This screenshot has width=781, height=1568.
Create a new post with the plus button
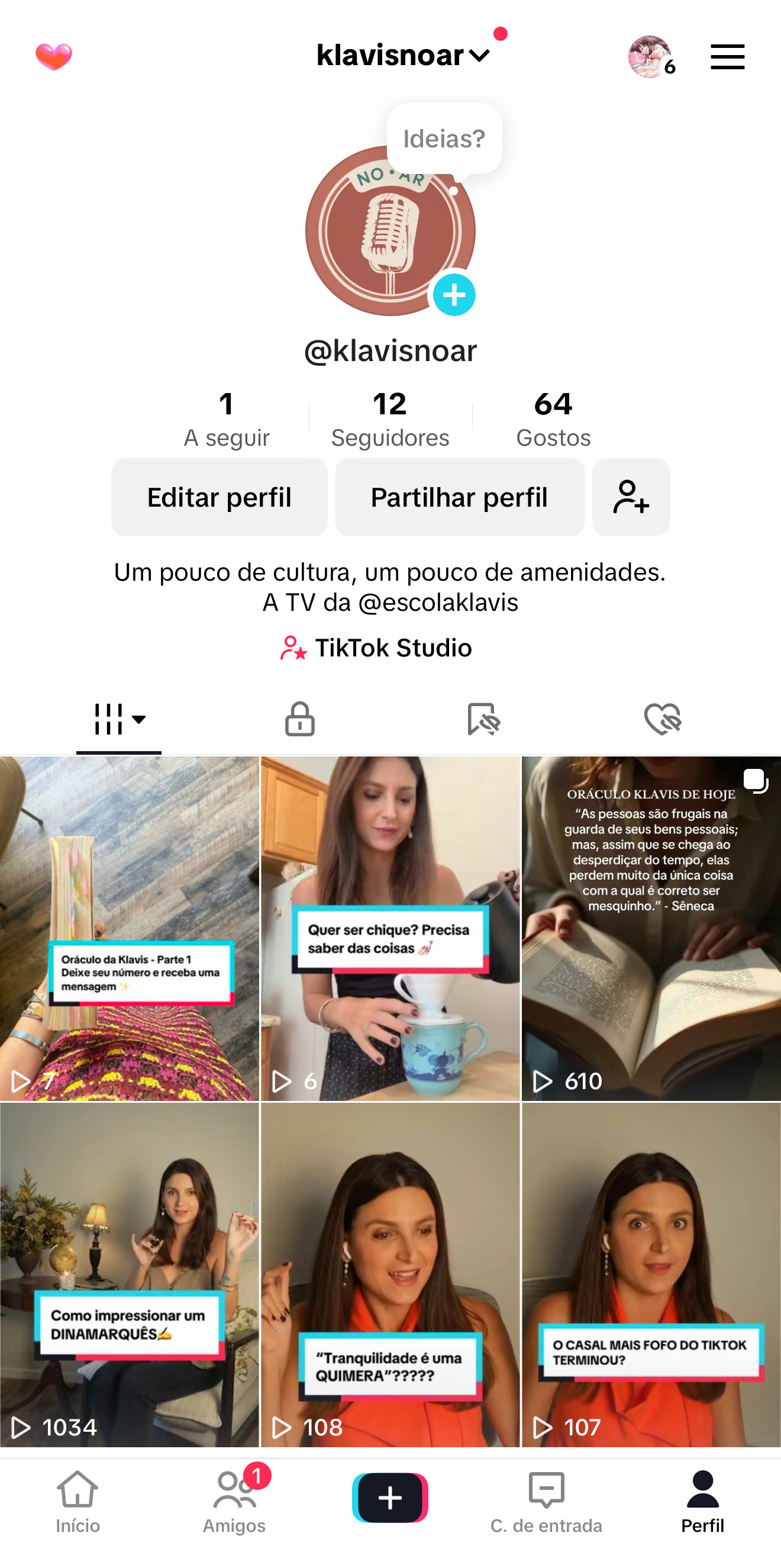(390, 1498)
